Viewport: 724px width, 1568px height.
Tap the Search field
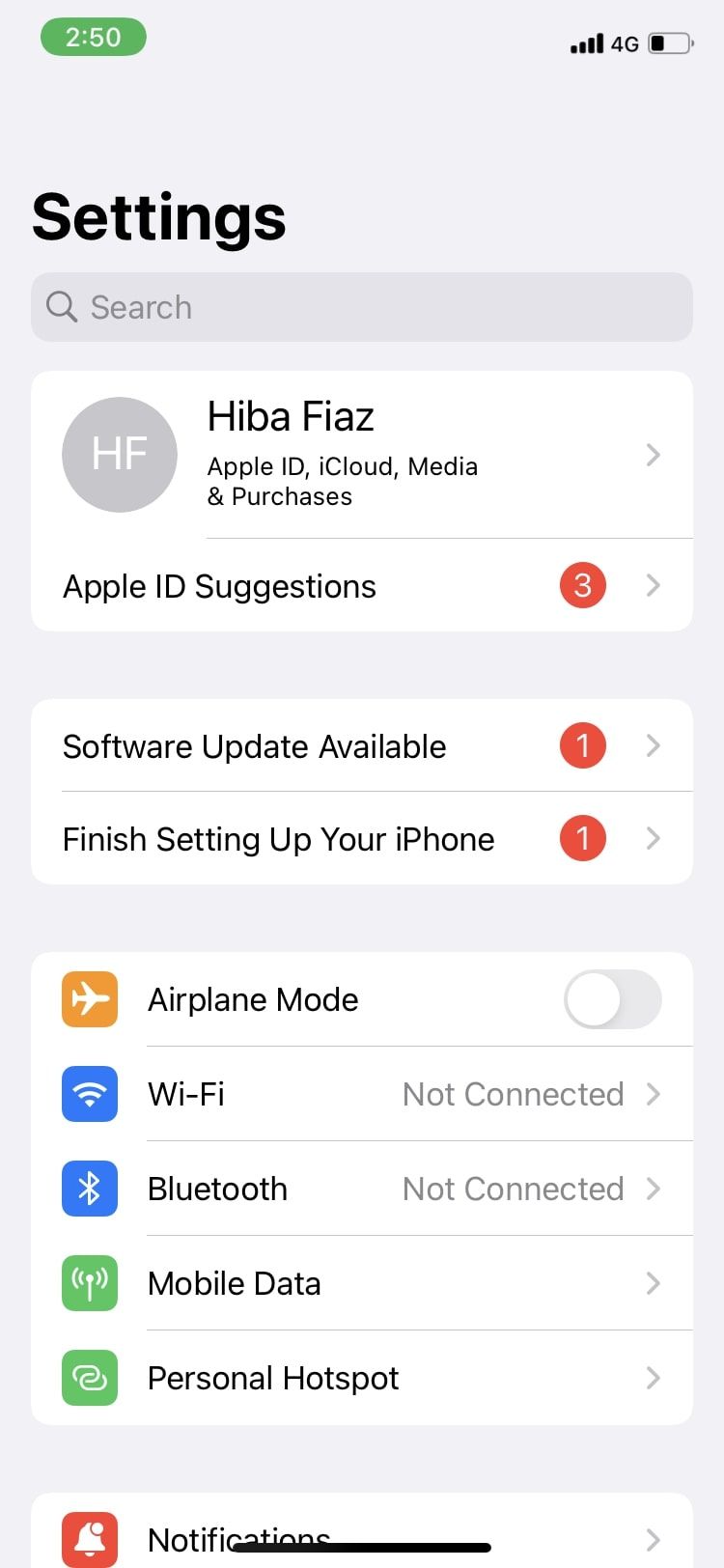[362, 307]
